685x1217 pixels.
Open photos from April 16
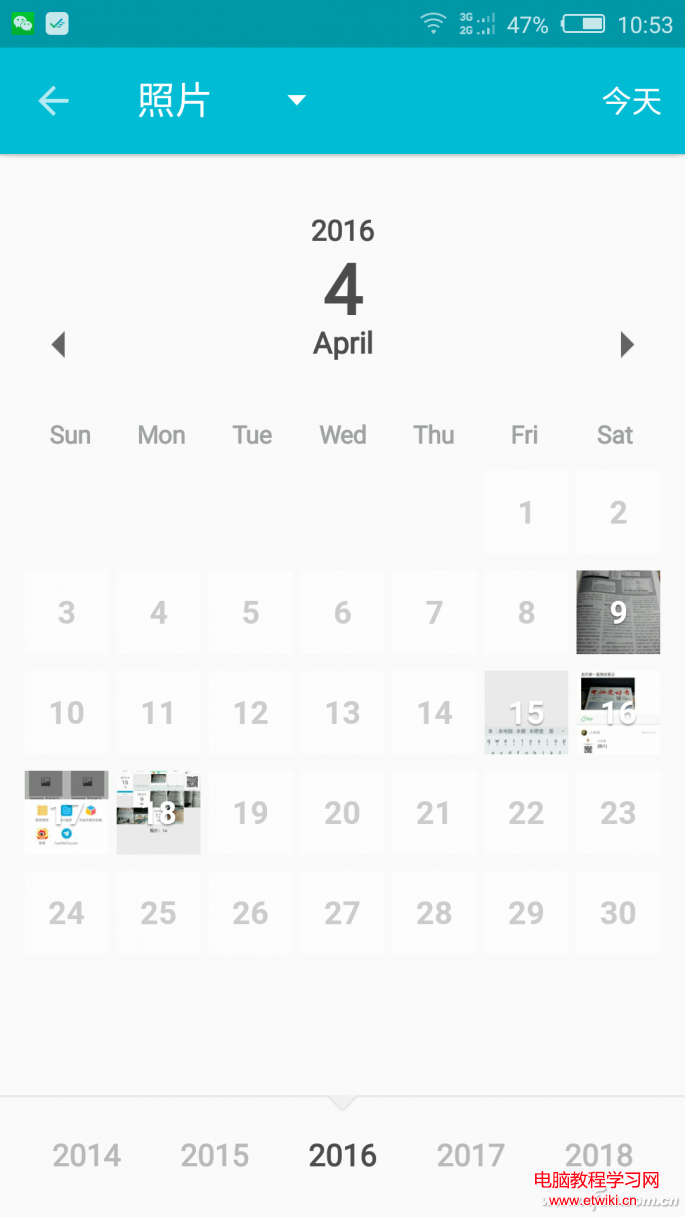coord(618,712)
